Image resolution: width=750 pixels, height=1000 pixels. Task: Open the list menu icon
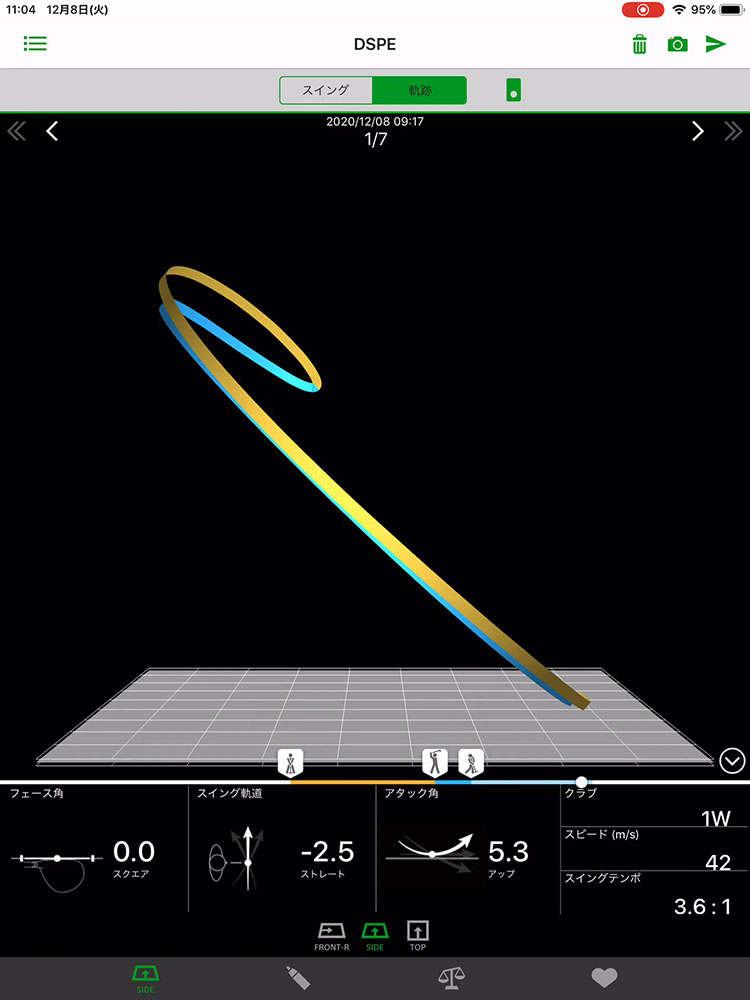click(x=35, y=44)
